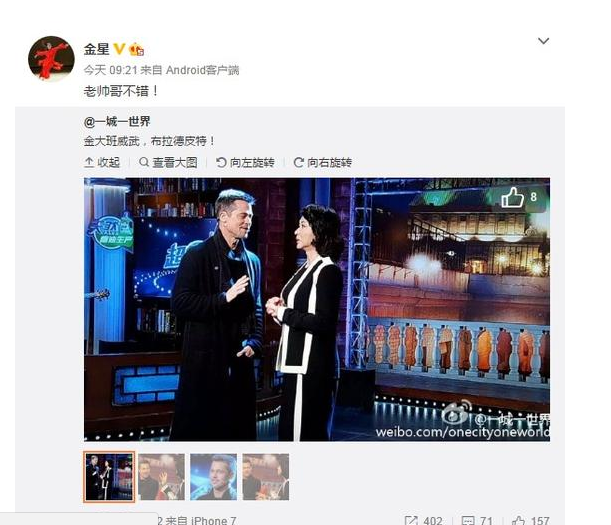Screen dimensions: 611x525
Task: Like the photo using the thumbs-up overlay
Action: 519,198
